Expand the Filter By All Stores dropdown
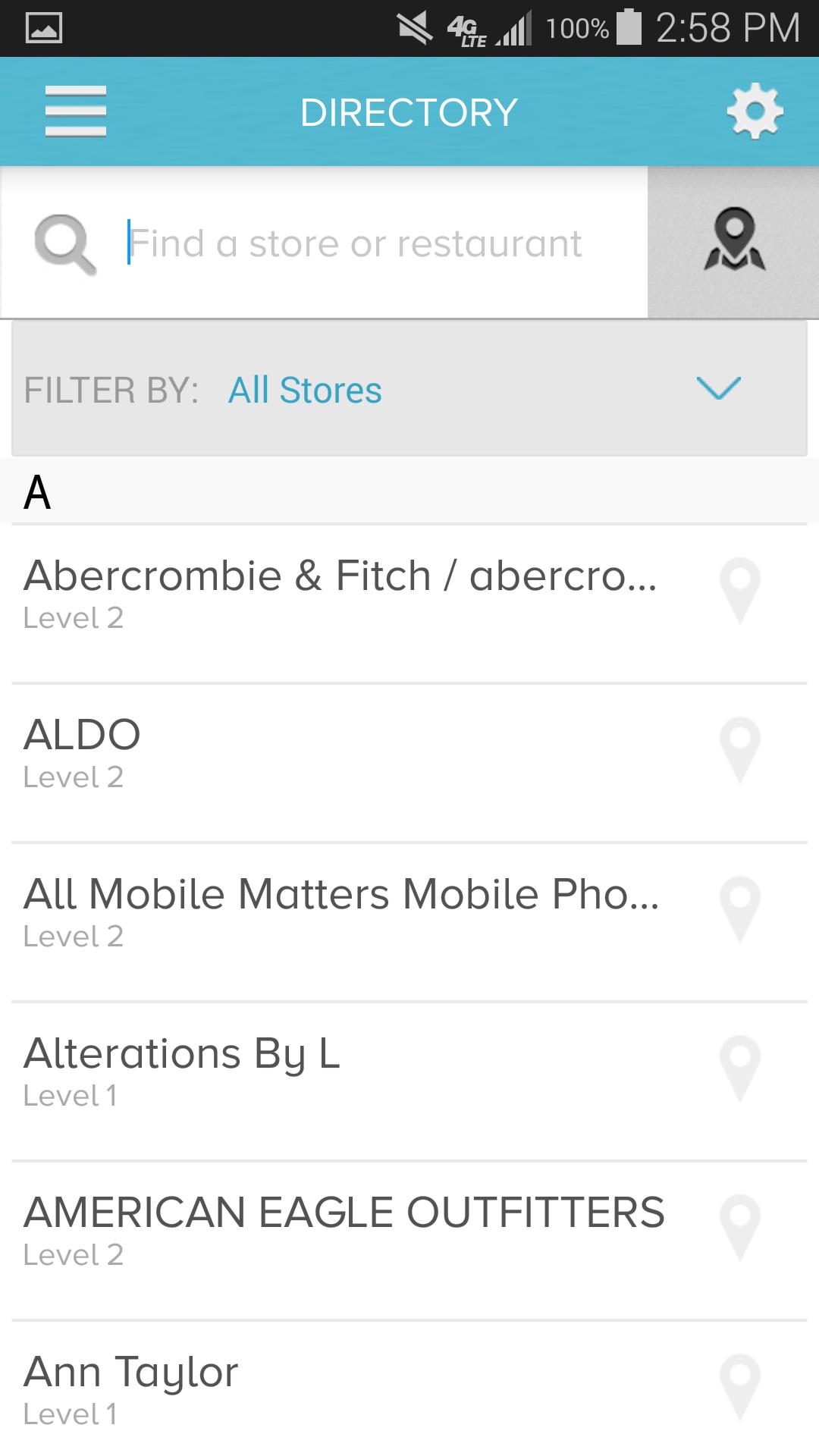This screenshot has width=819, height=1456. pyautogui.click(x=409, y=389)
